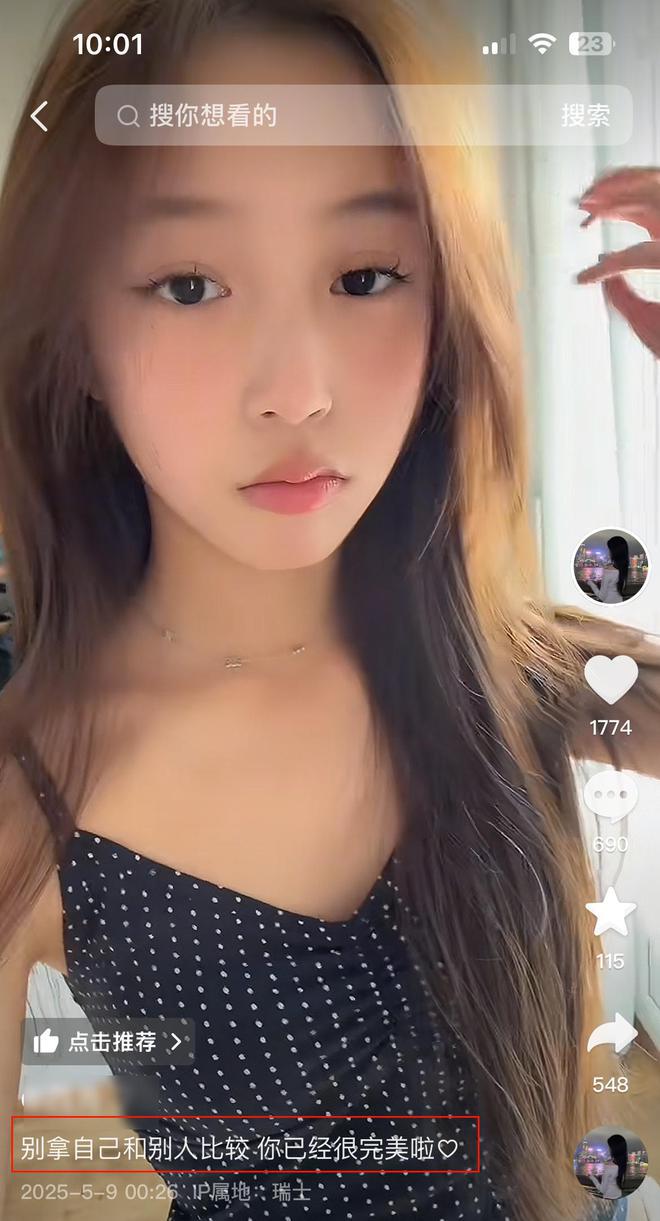Open the round music avatar at the bottom right
This screenshot has width=660, height=1221.
pos(610,1163)
